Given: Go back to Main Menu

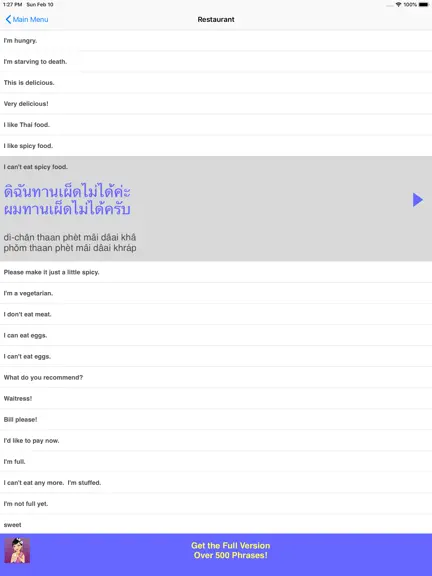Looking at the screenshot, I should [x=27, y=19].
